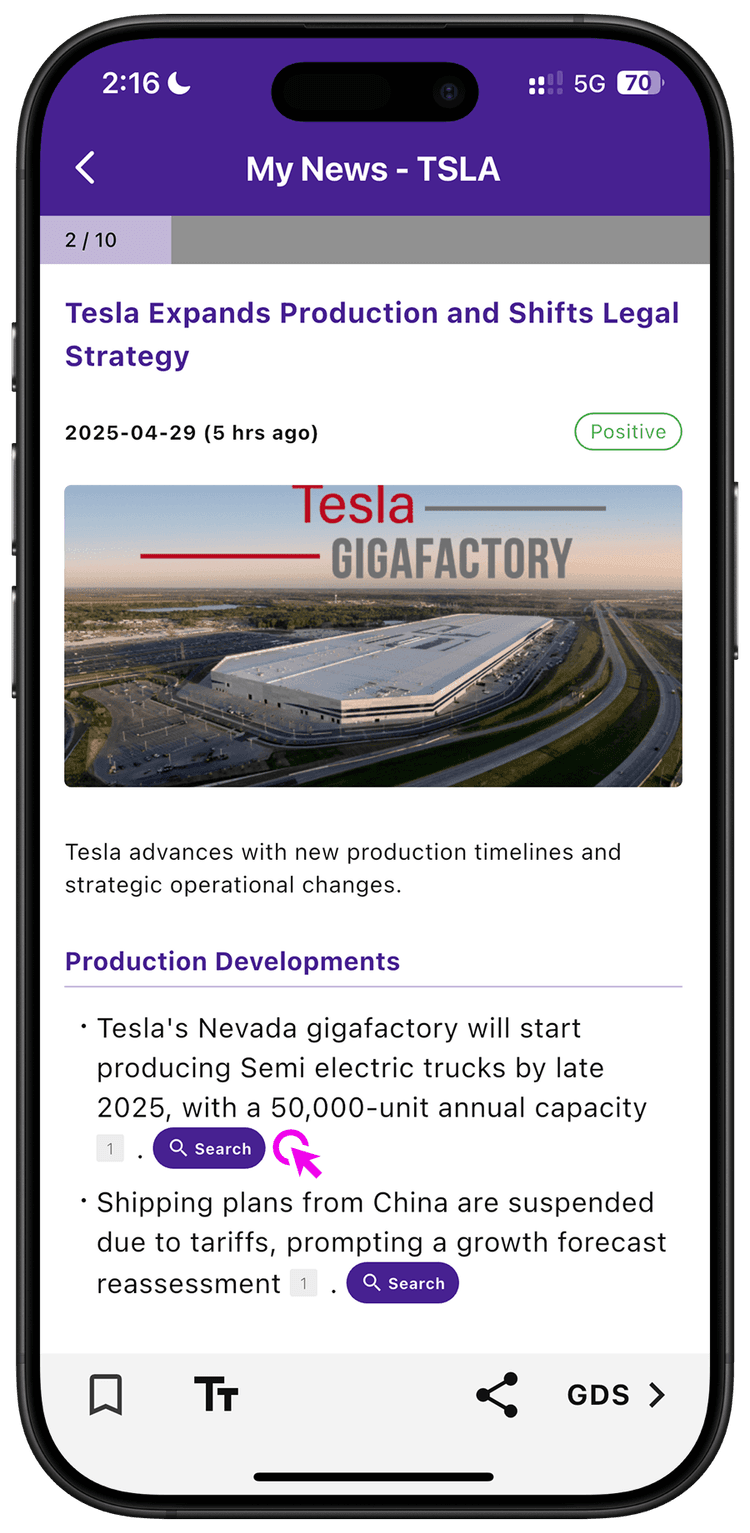Viewport: 750px width, 1533px height.
Task: Change the article text size
Action: click(x=216, y=1394)
